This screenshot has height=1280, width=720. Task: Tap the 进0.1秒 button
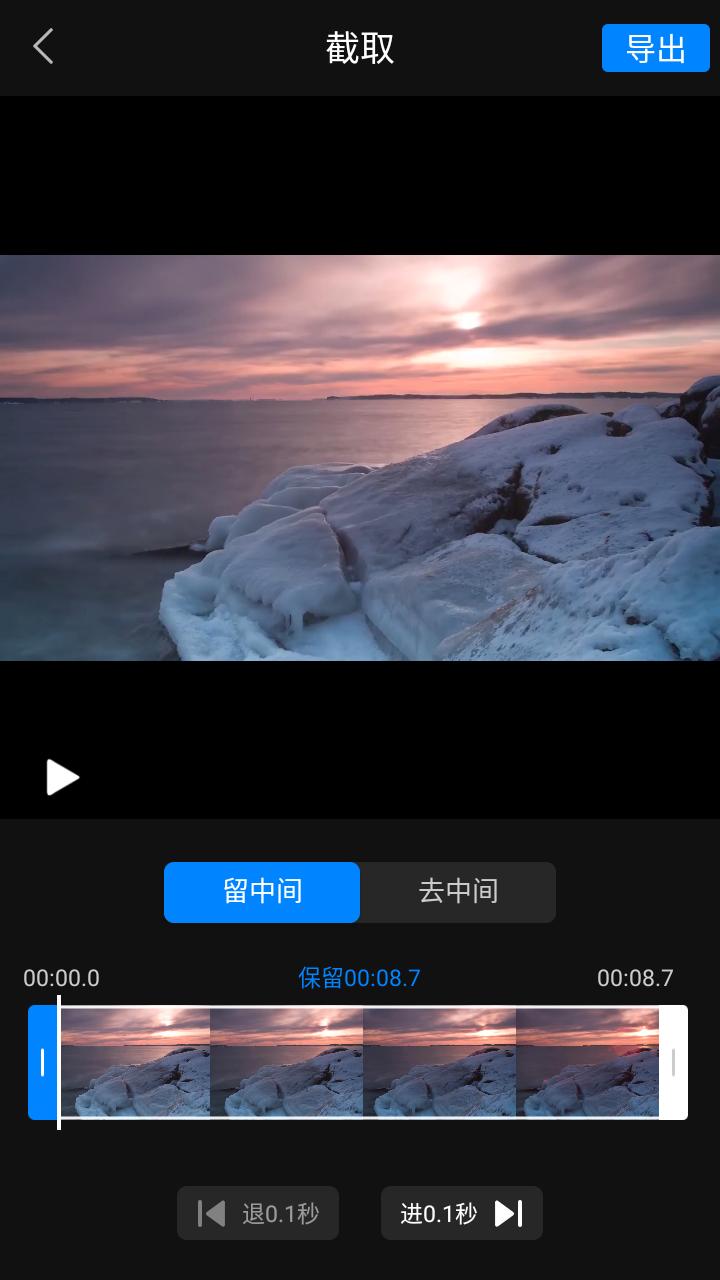(x=461, y=1212)
